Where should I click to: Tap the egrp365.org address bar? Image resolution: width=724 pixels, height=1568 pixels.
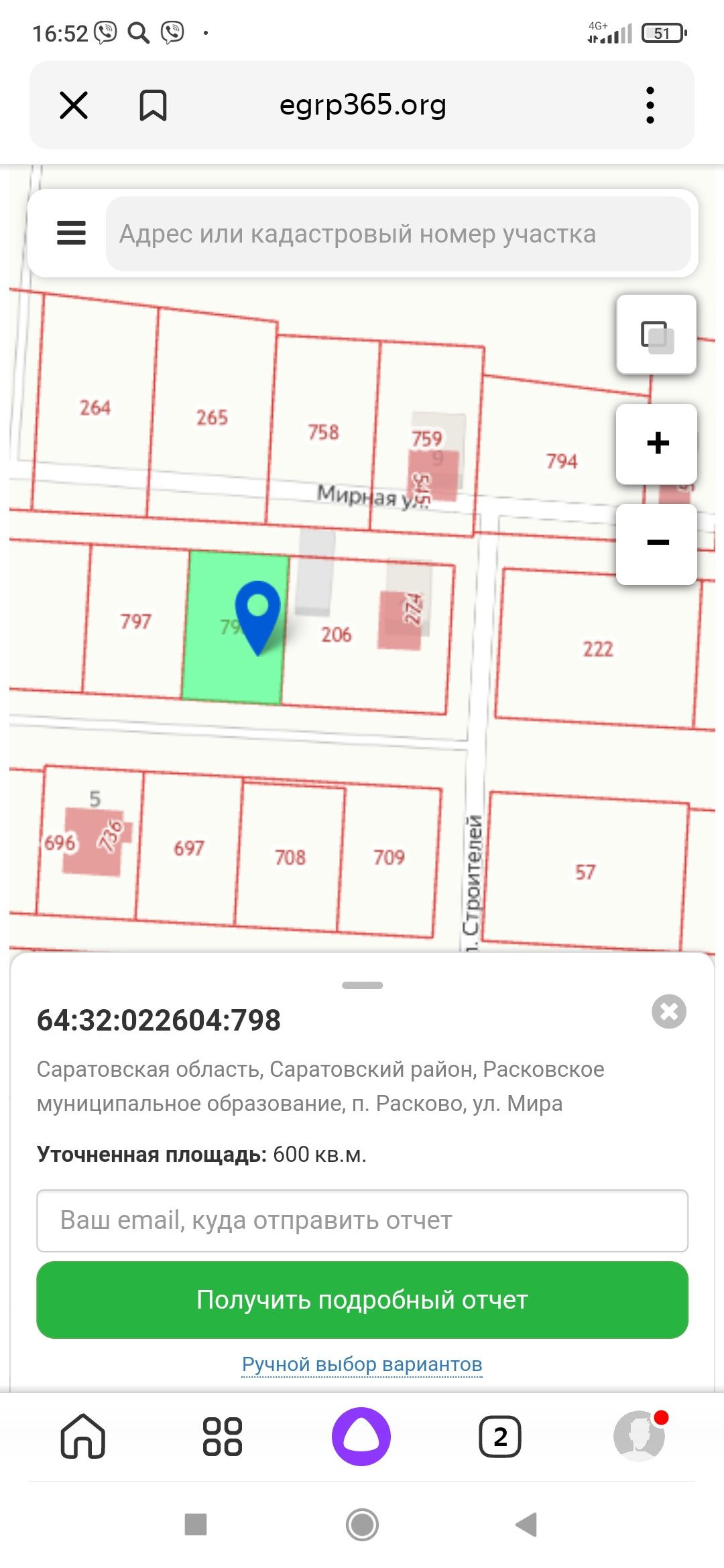(x=362, y=105)
